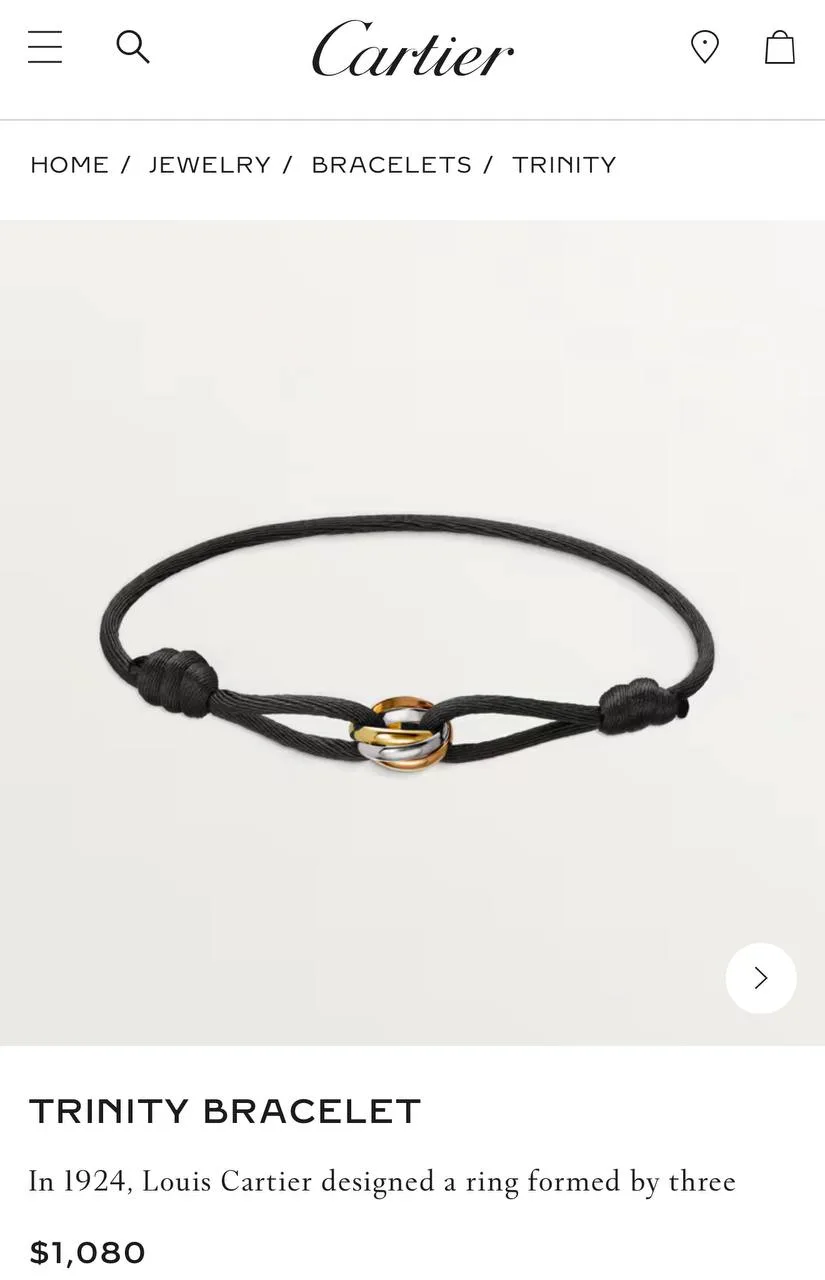Open the search magnifier
The image size is (825, 1280).
pyautogui.click(x=133, y=47)
